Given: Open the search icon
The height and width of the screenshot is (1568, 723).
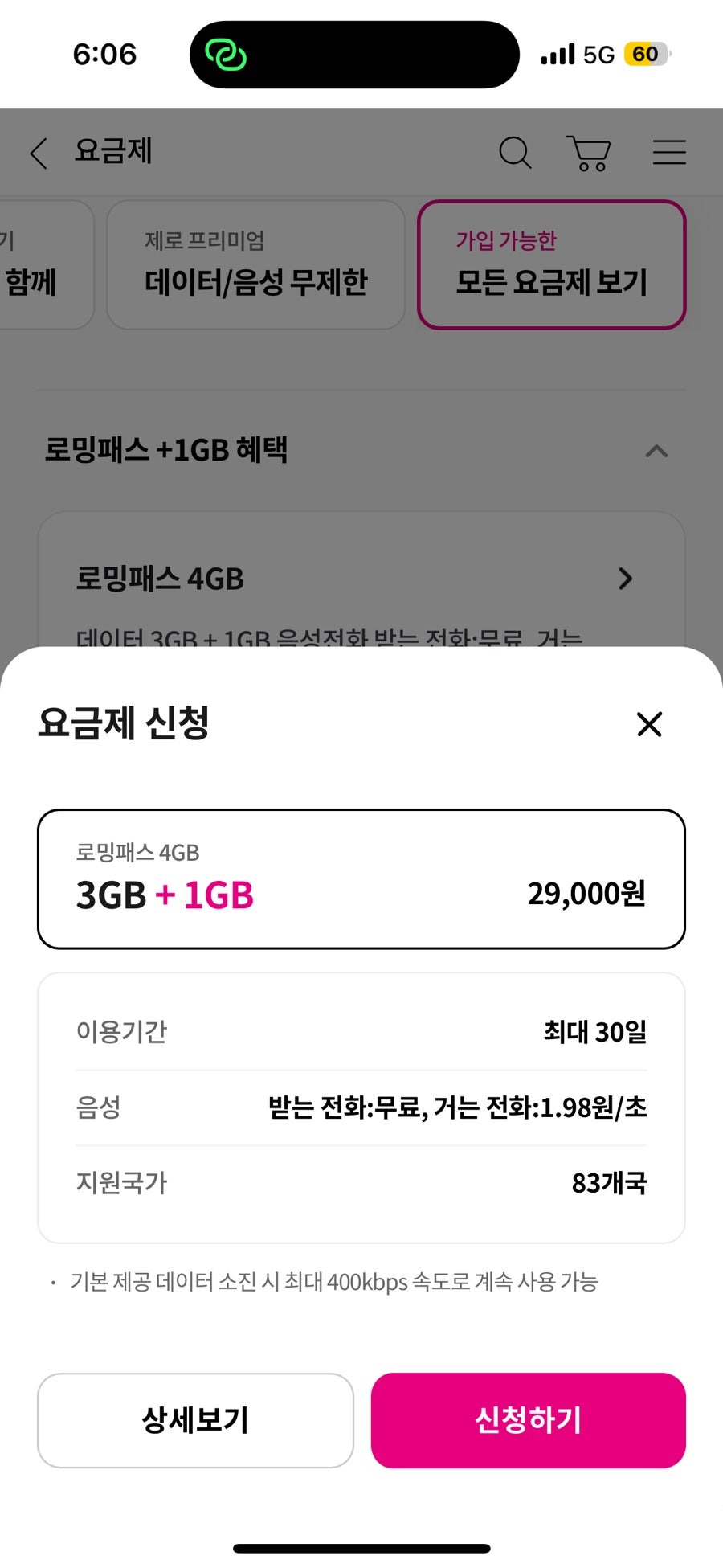Looking at the screenshot, I should pos(515,152).
